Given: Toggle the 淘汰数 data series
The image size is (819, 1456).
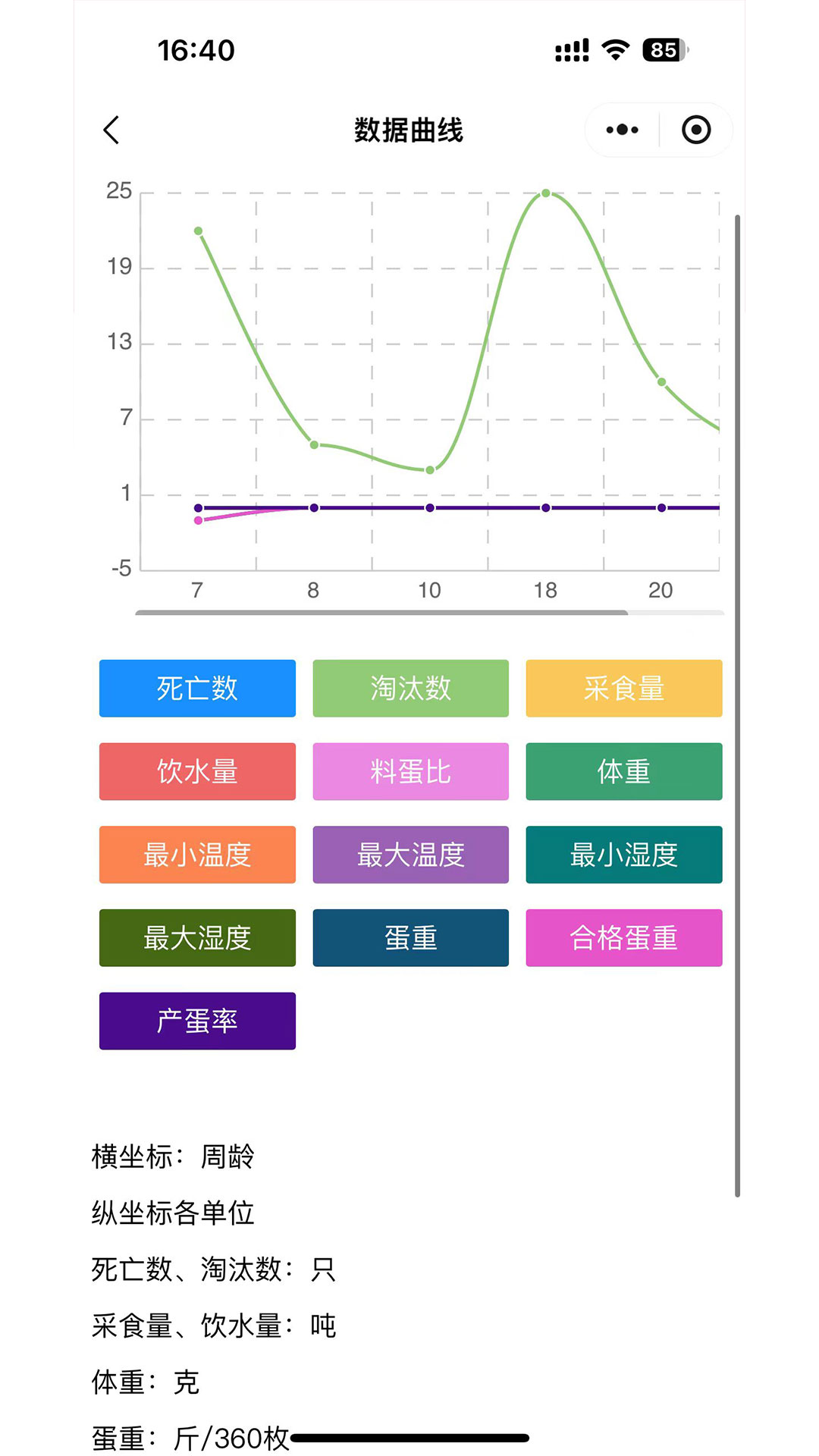Looking at the screenshot, I should [x=409, y=688].
